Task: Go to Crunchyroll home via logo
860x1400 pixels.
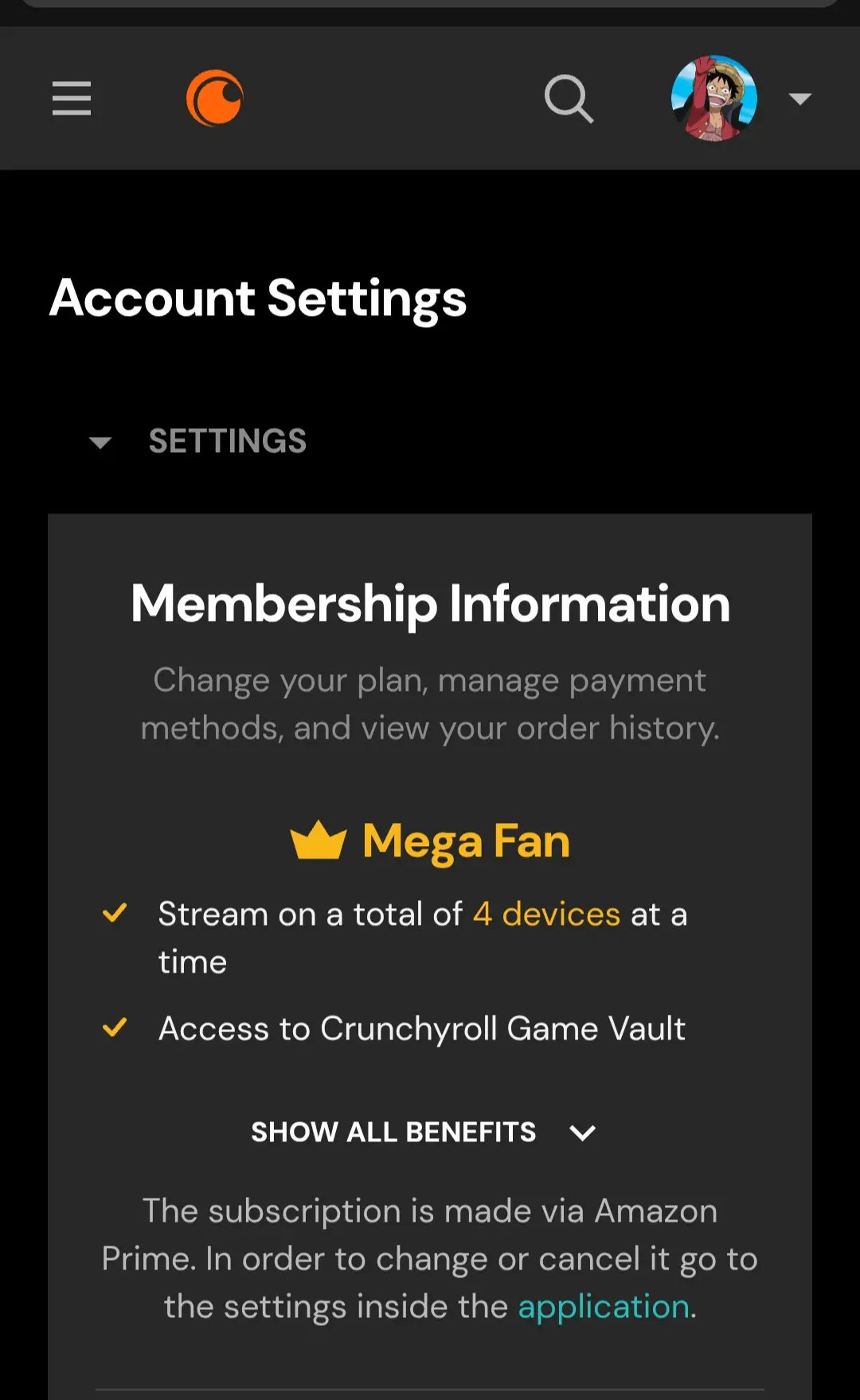Action: (215, 98)
